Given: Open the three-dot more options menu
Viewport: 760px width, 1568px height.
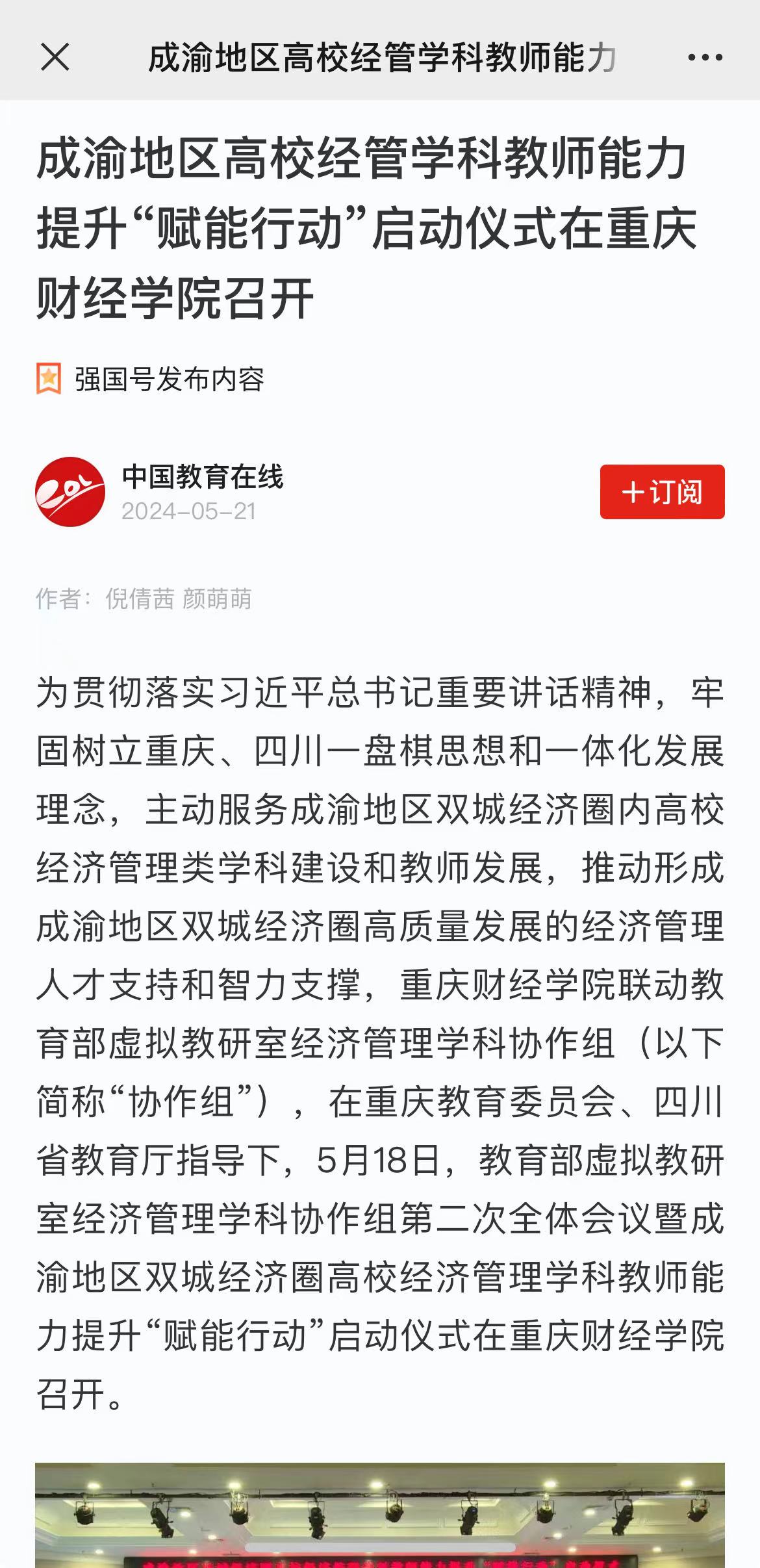Looking at the screenshot, I should 705,57.
